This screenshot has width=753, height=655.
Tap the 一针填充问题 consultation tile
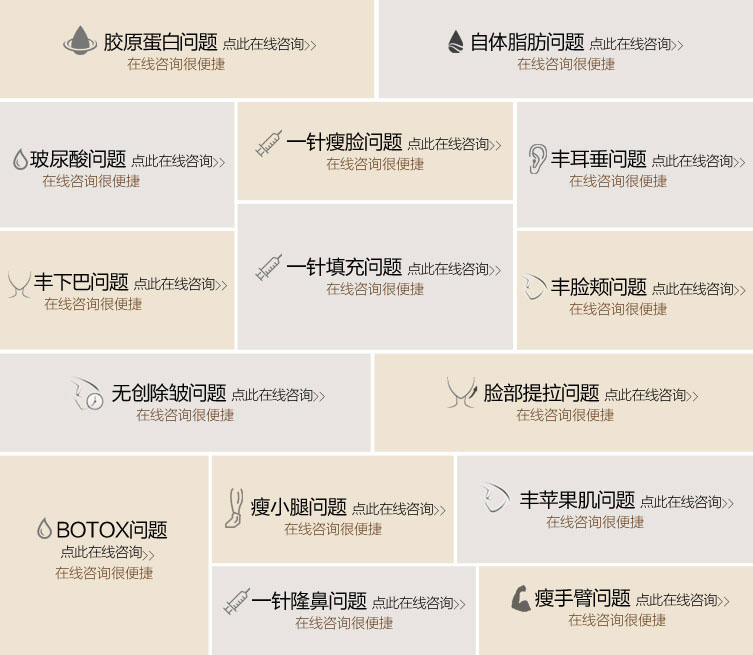click(375, 275)
